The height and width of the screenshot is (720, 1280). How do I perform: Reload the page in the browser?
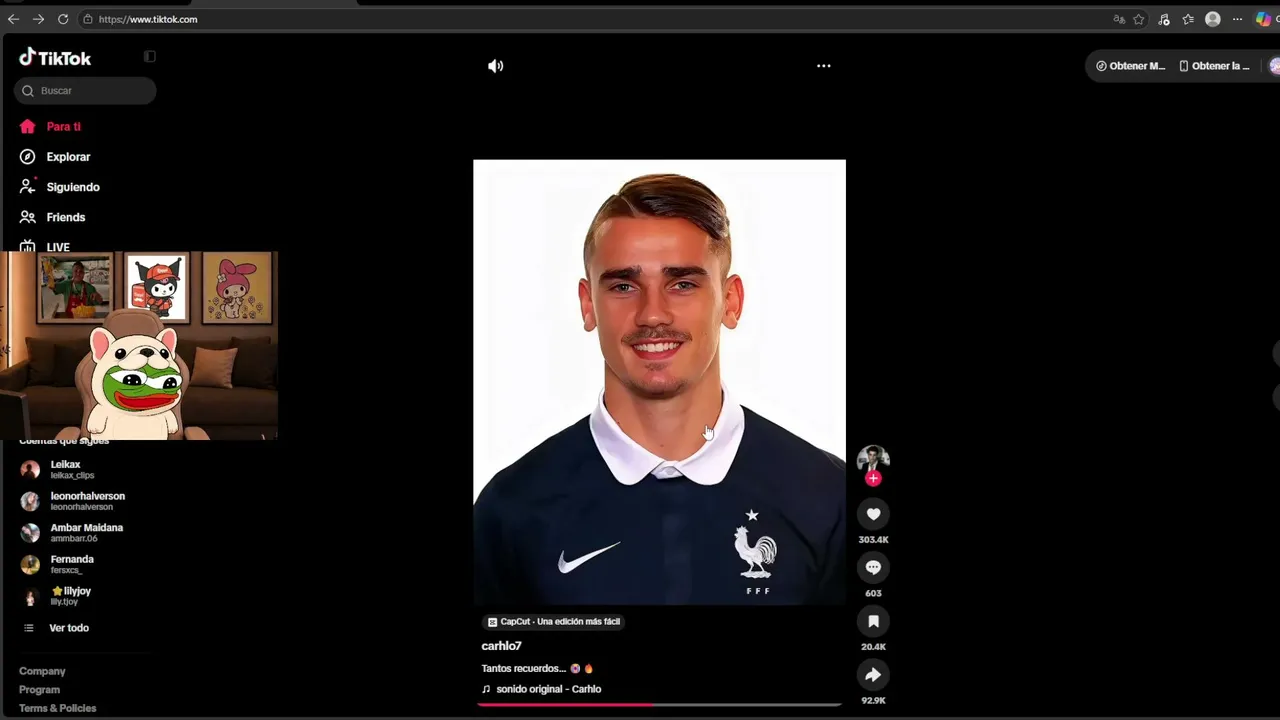(x=63, y=19)
